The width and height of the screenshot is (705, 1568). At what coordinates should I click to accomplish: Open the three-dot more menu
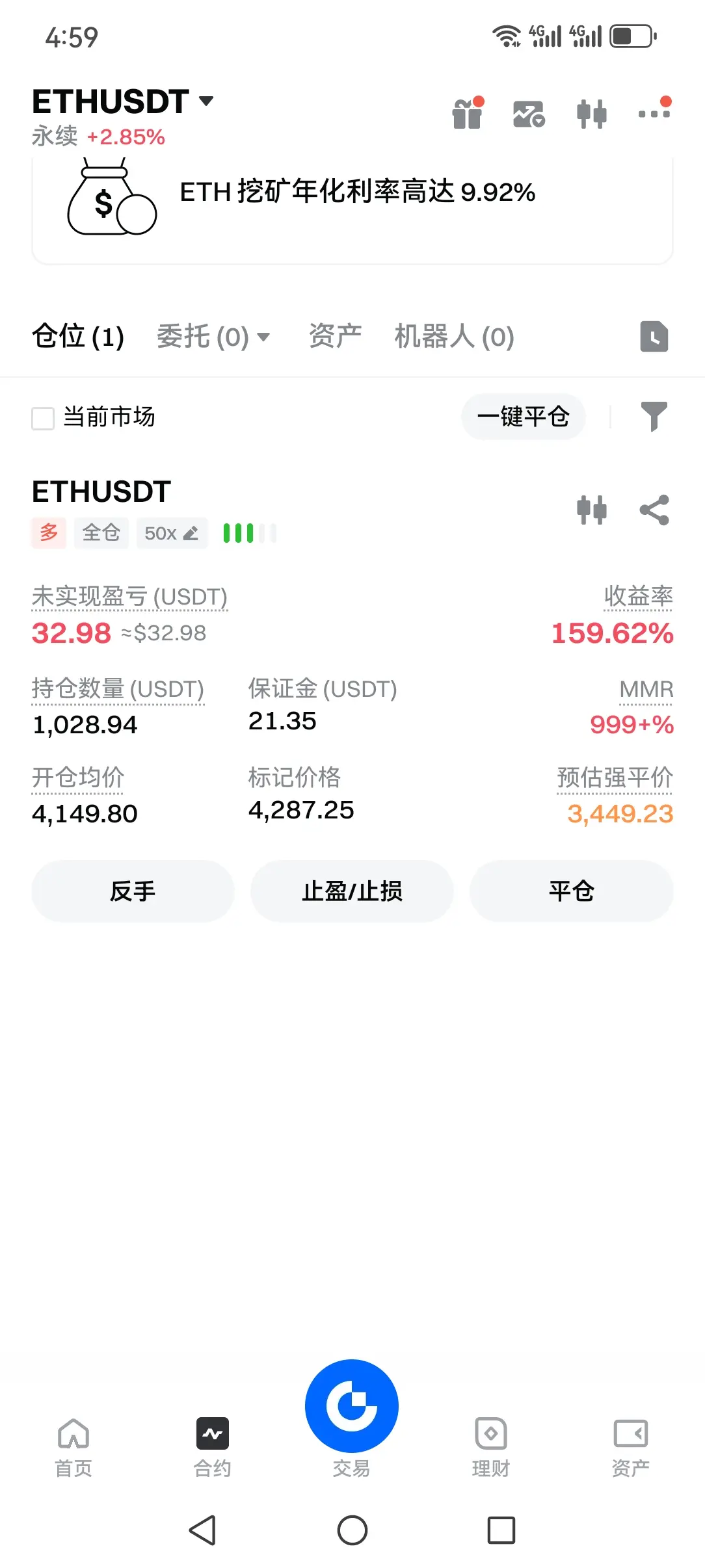tap(654, 113)
